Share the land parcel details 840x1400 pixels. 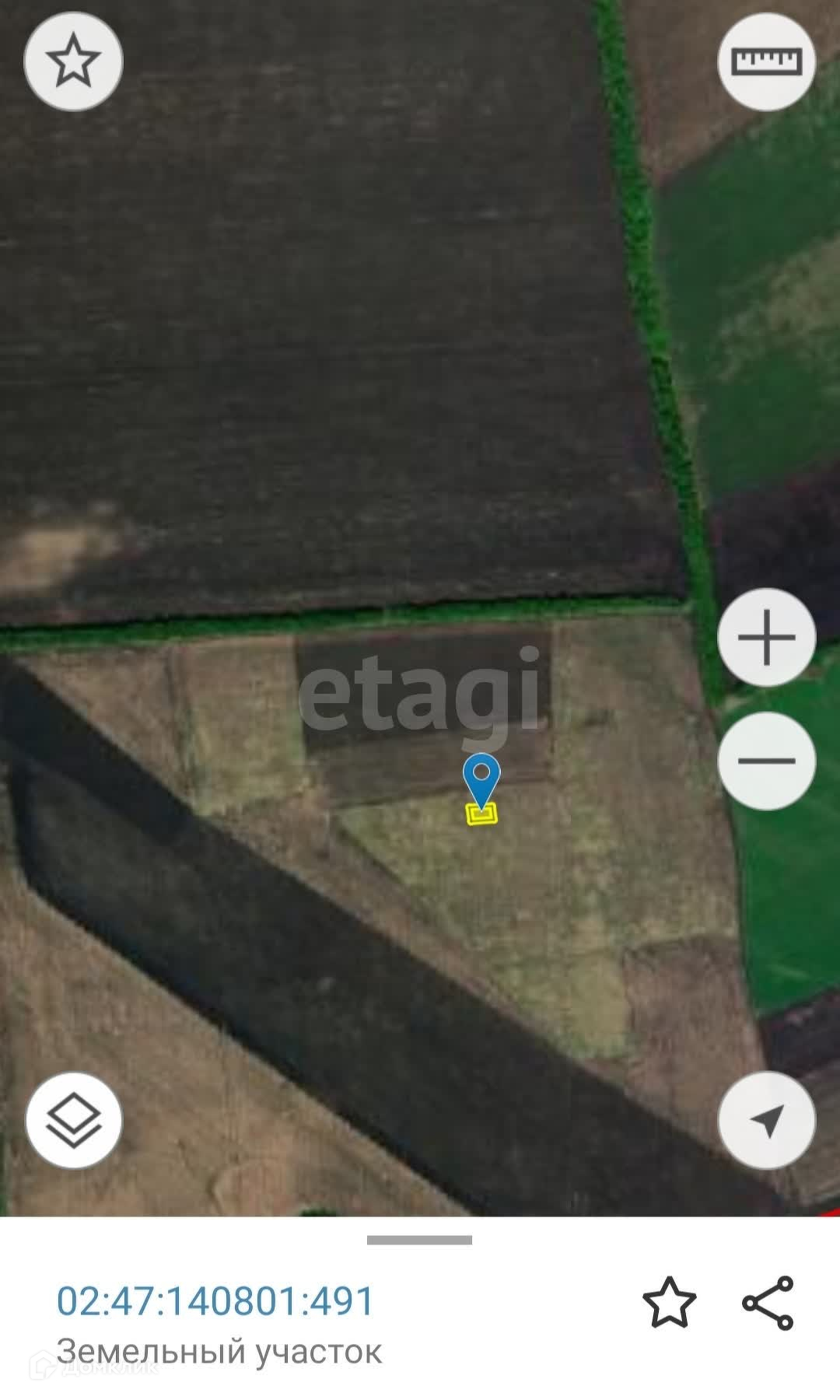[768, 1302]
